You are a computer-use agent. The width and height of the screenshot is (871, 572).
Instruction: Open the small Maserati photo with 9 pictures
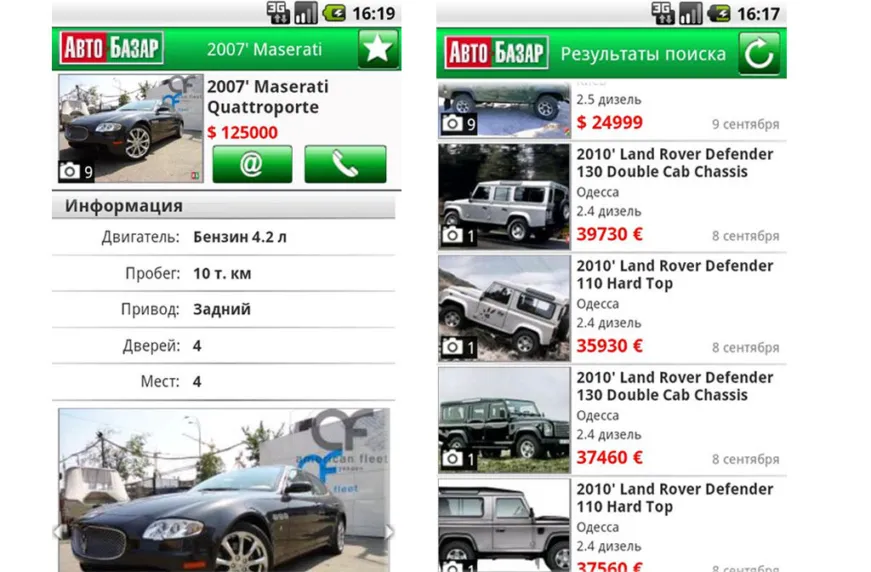[x=130, y=128]
